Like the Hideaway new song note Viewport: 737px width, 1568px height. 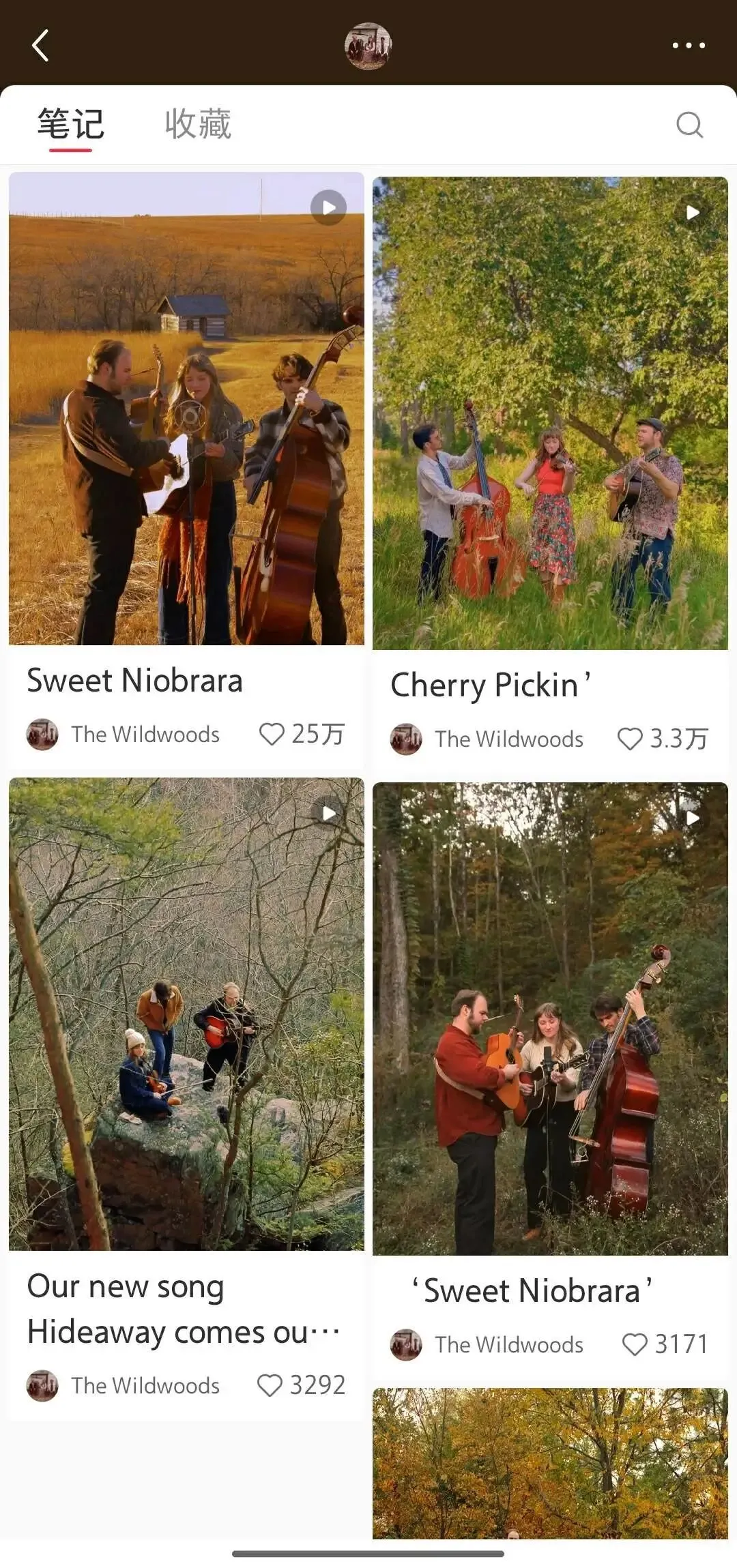click(x=270, y=1385)
